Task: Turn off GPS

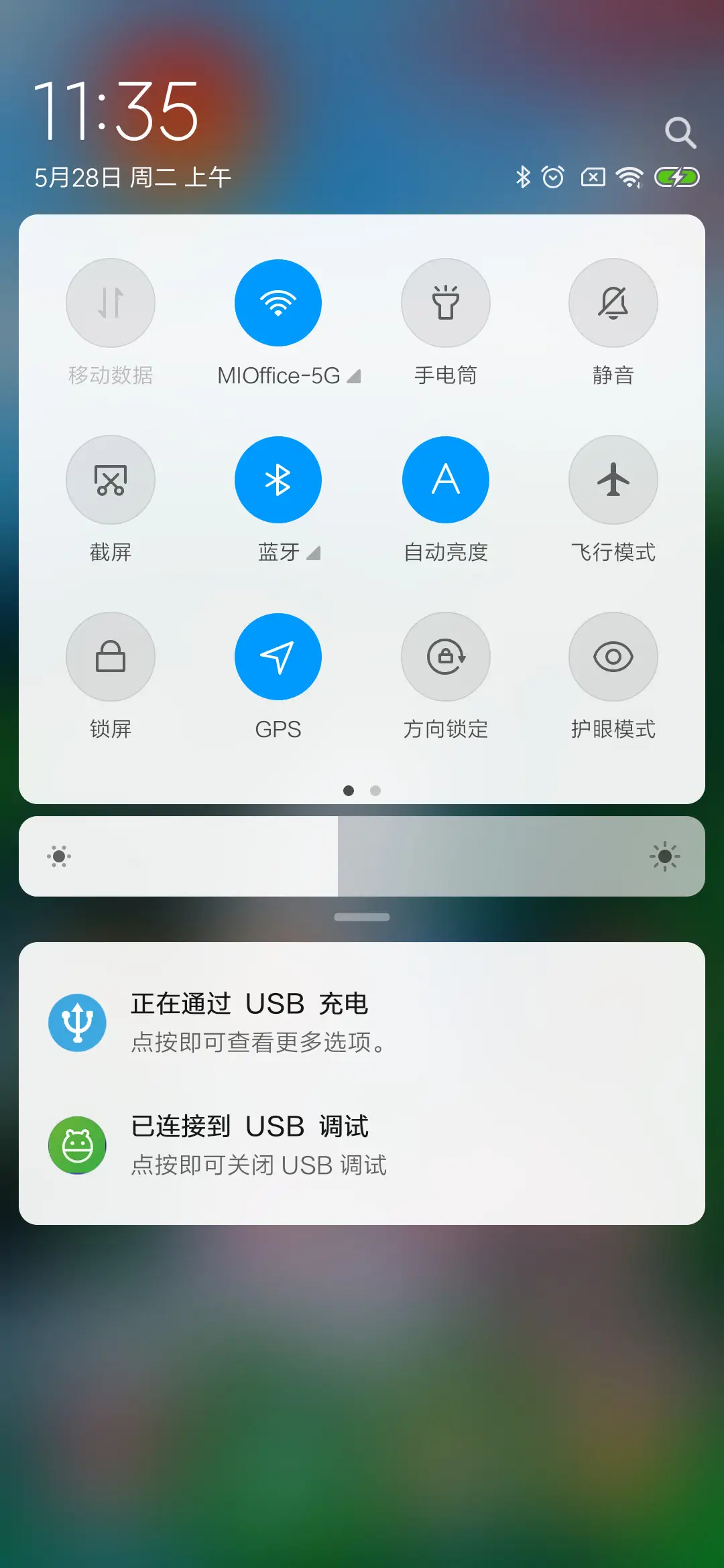Action: (278, 657)
